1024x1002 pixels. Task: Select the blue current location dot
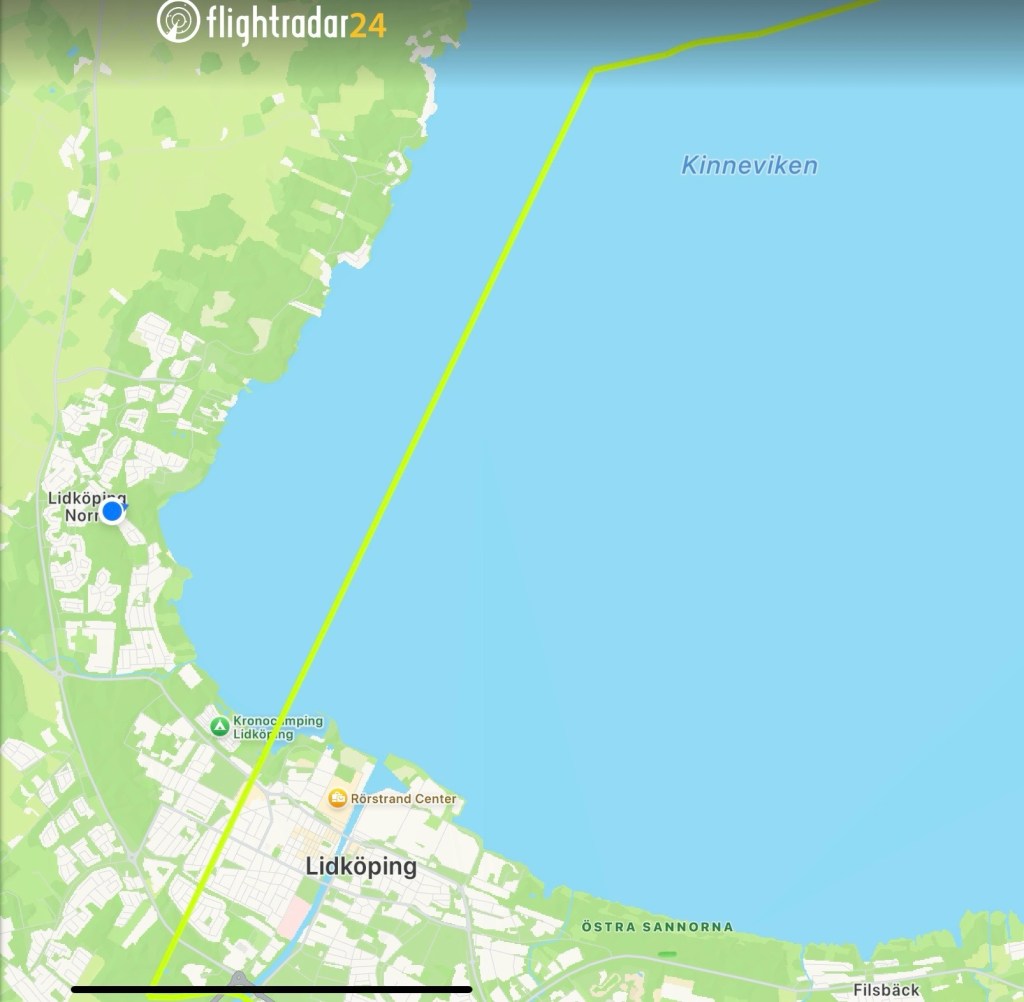(112, 512)
